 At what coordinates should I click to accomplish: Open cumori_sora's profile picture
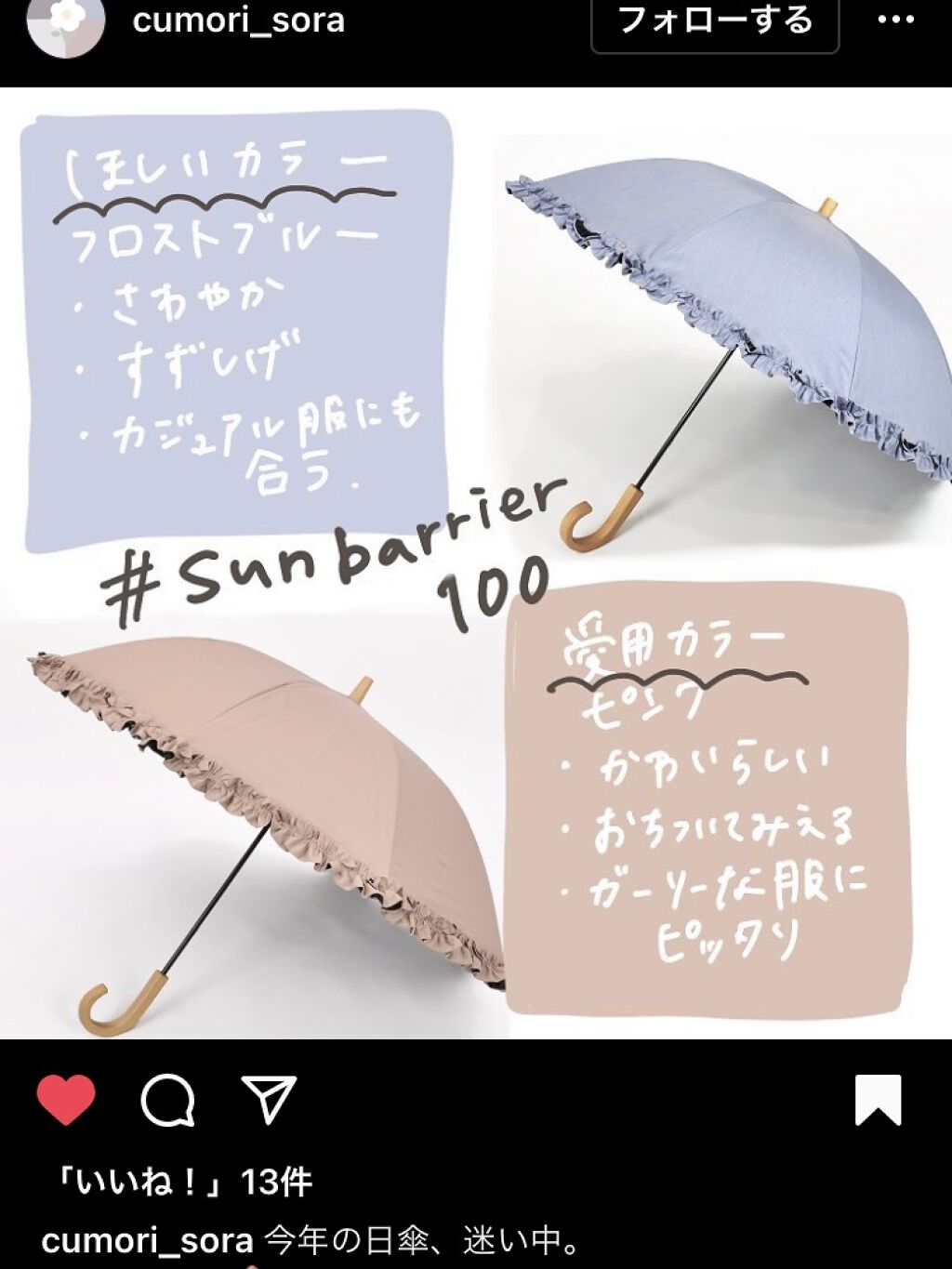pos(63,24)
